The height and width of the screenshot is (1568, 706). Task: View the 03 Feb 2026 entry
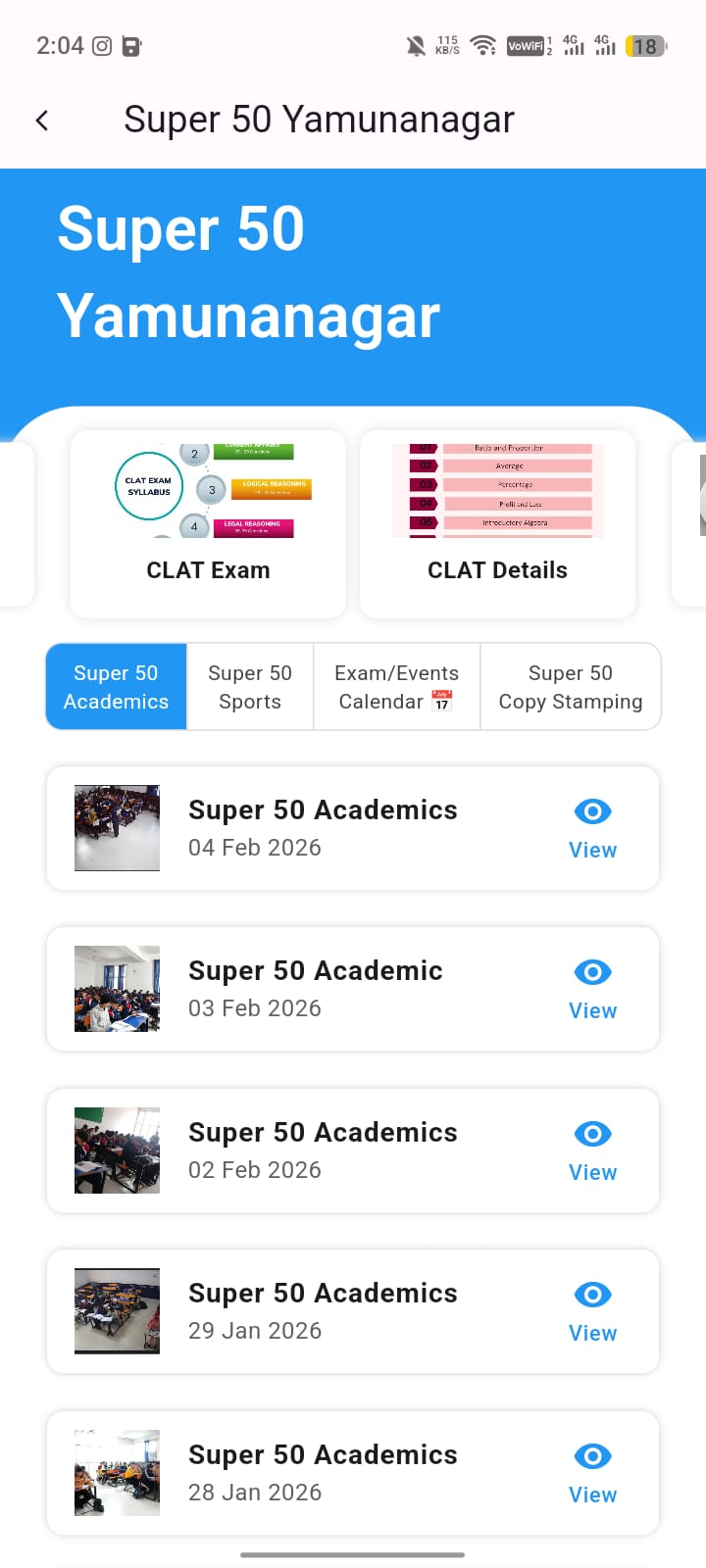592,989
